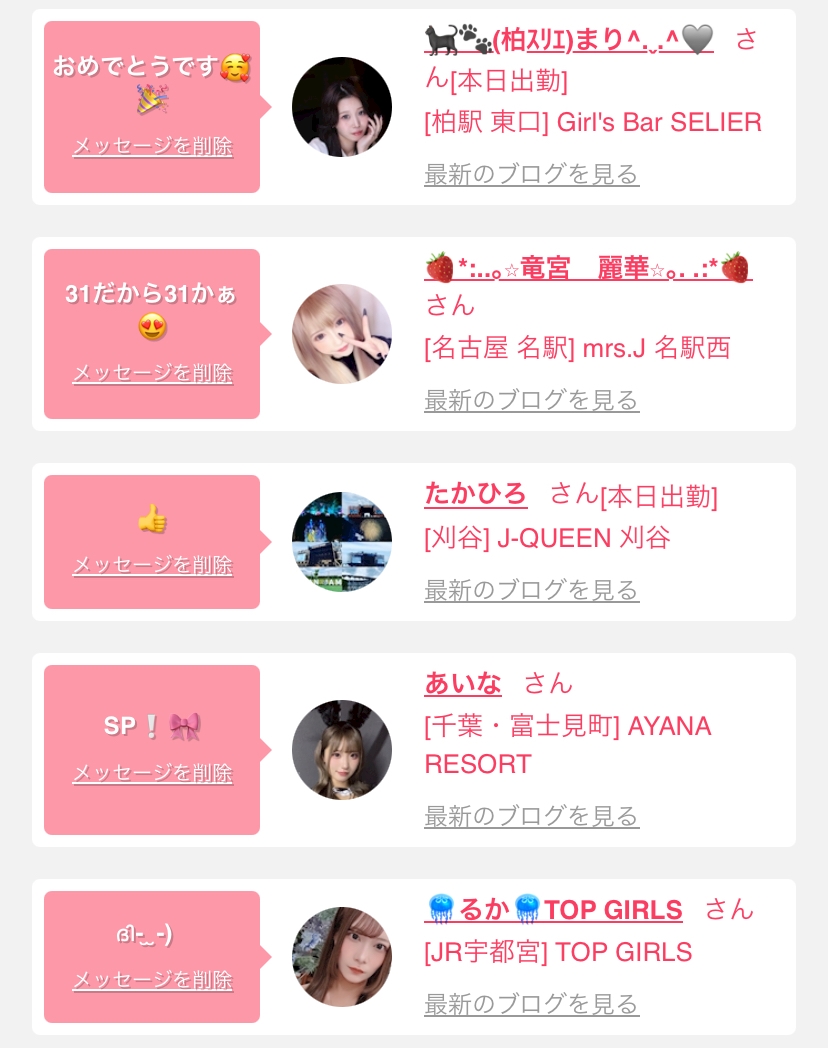This screenshot has height=1048, width=828.
Task: View latest blog for J-QUEEN 刈谷 member
Action: pos(531,590)
